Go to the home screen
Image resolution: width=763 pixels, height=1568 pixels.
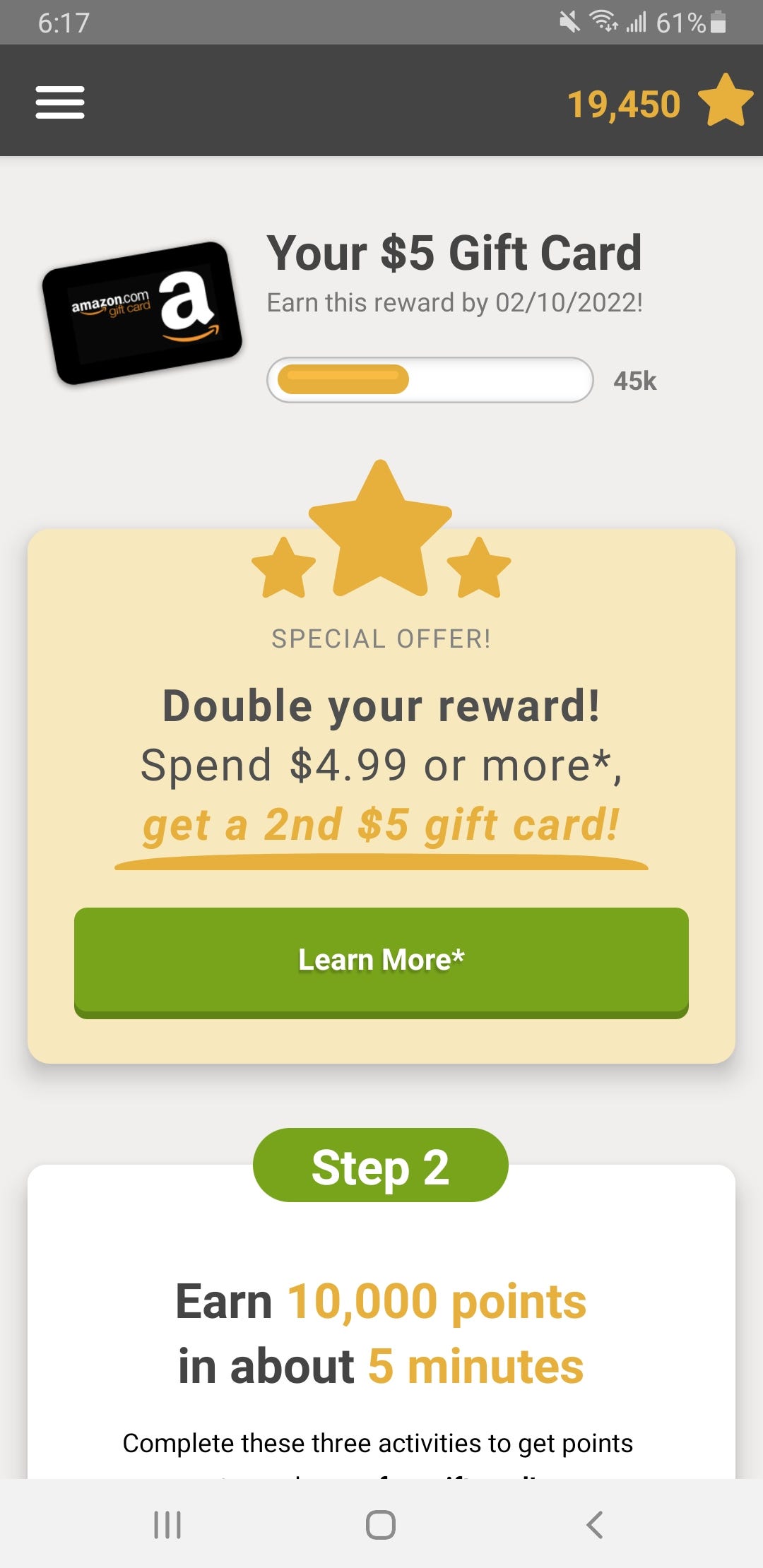pyautogui.click(x=381, y=1524)
